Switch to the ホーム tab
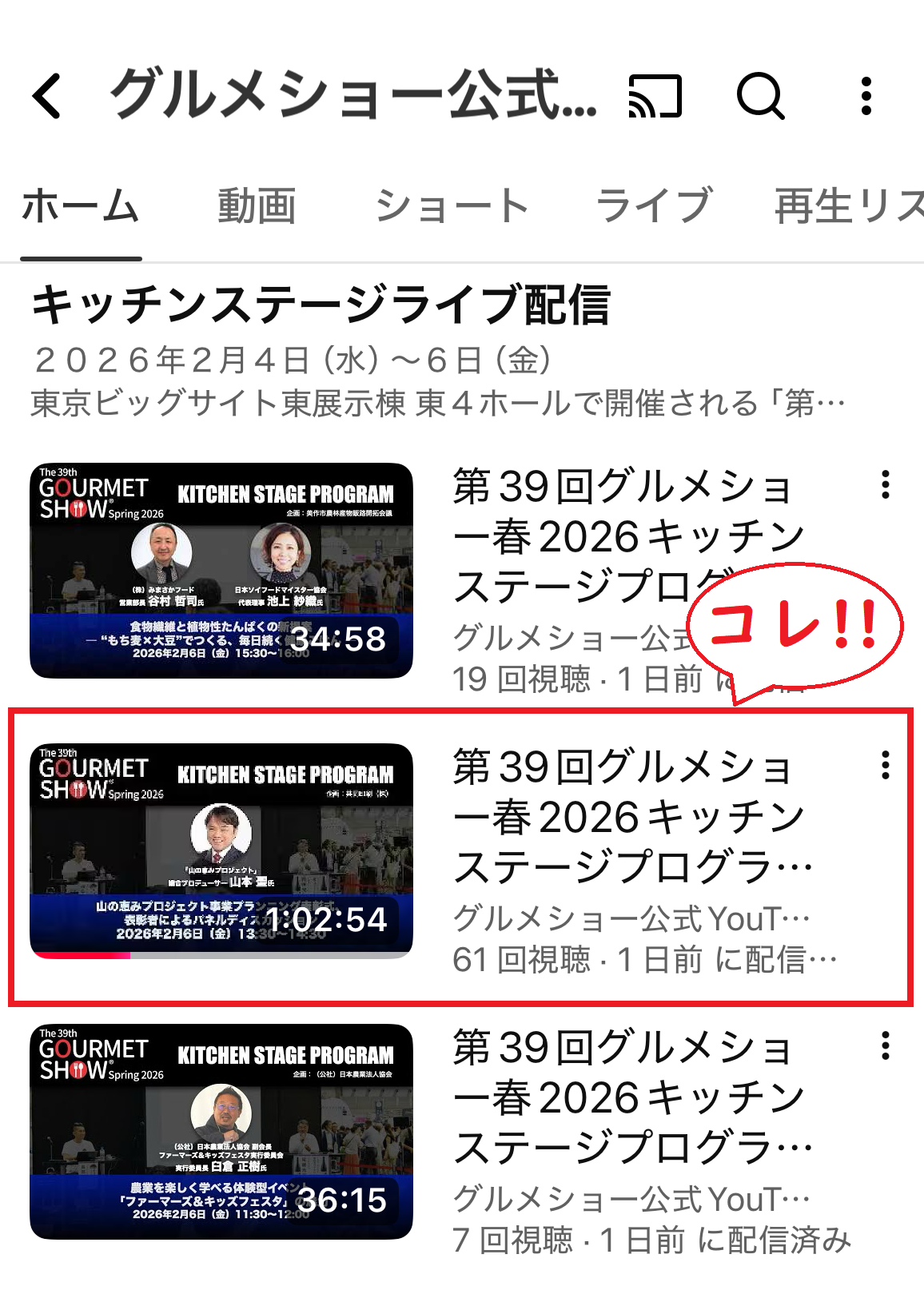This screenshot has height=1302, width=924. click(x=81, y=206)
